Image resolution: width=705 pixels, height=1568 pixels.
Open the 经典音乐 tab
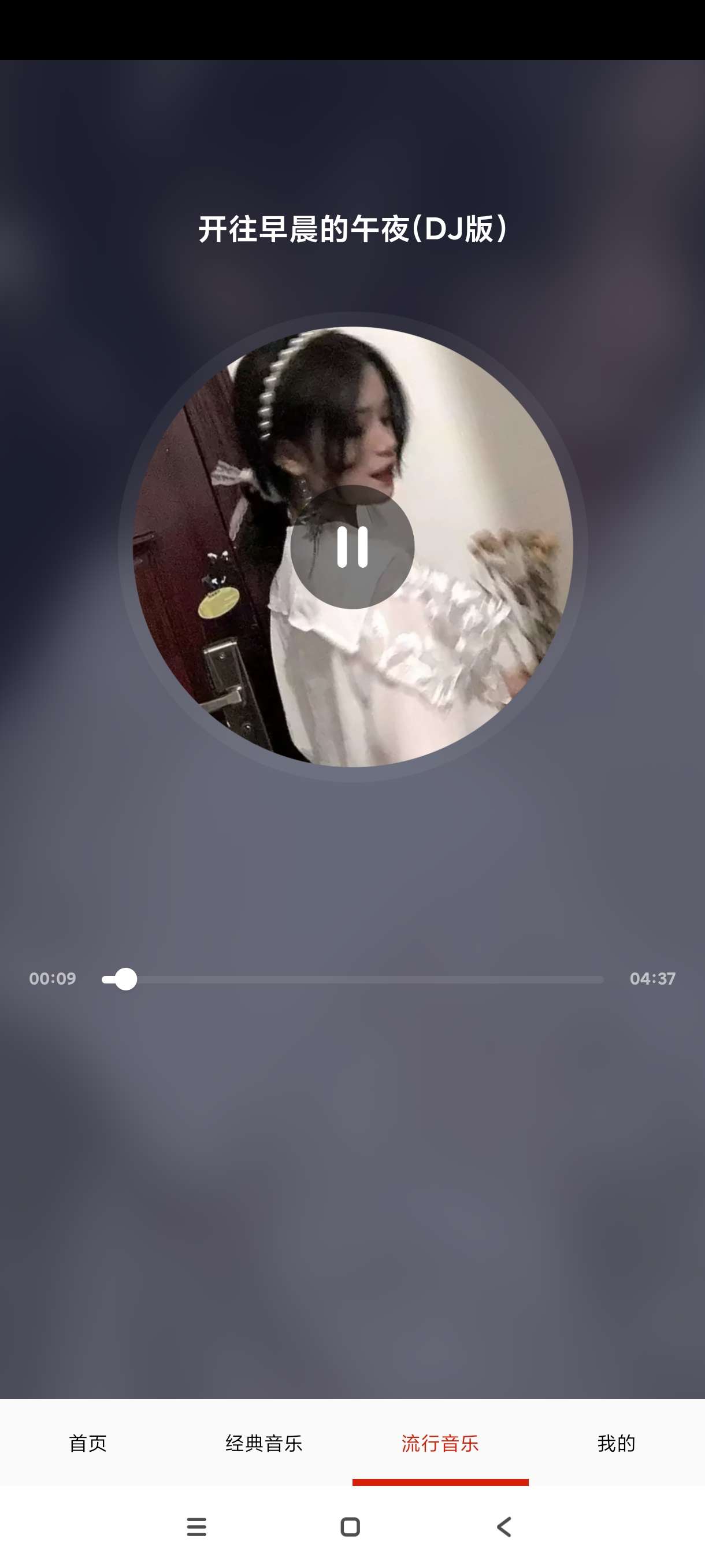[x=264, y=1443]
